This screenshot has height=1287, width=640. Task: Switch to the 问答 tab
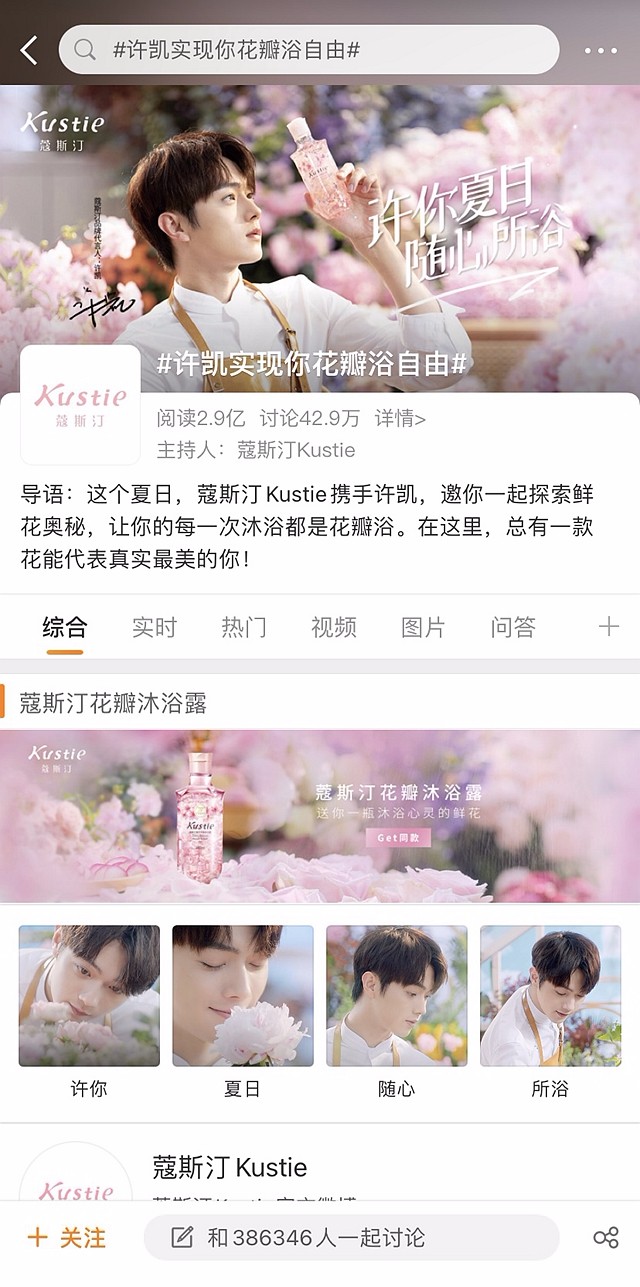[513, 627]
